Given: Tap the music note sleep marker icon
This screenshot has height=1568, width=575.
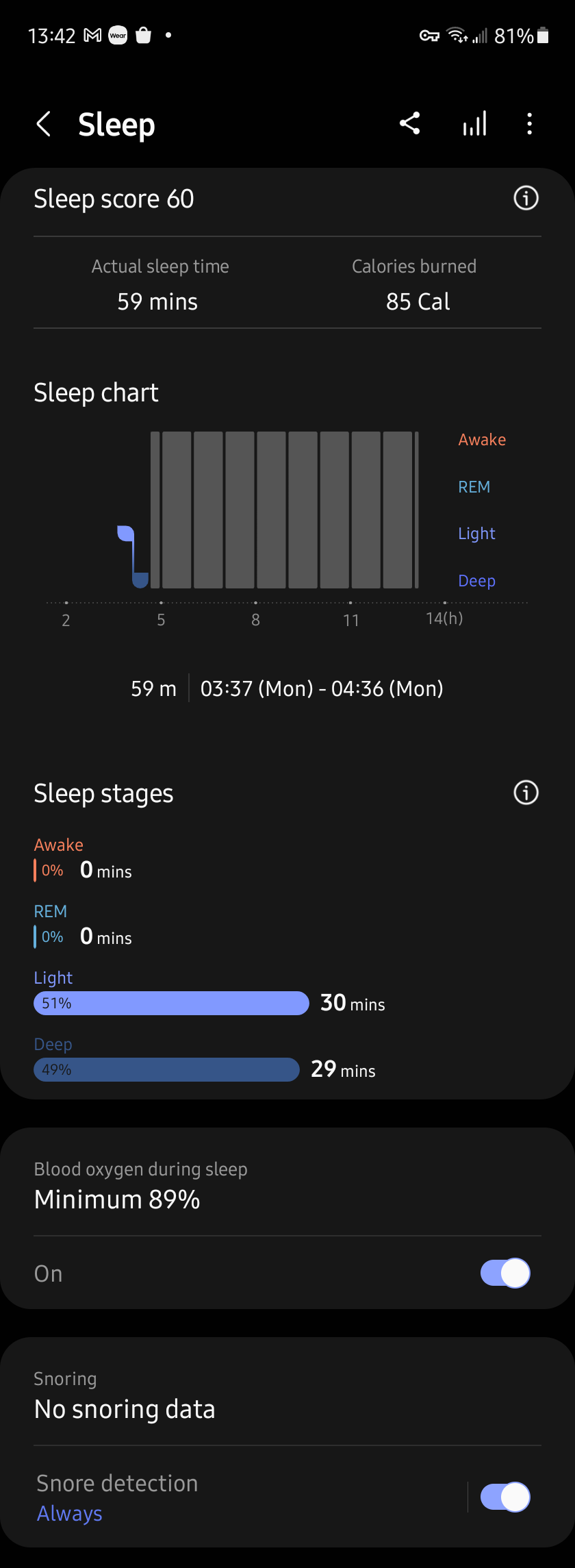Looking at the screenshot, I should 131,555.
